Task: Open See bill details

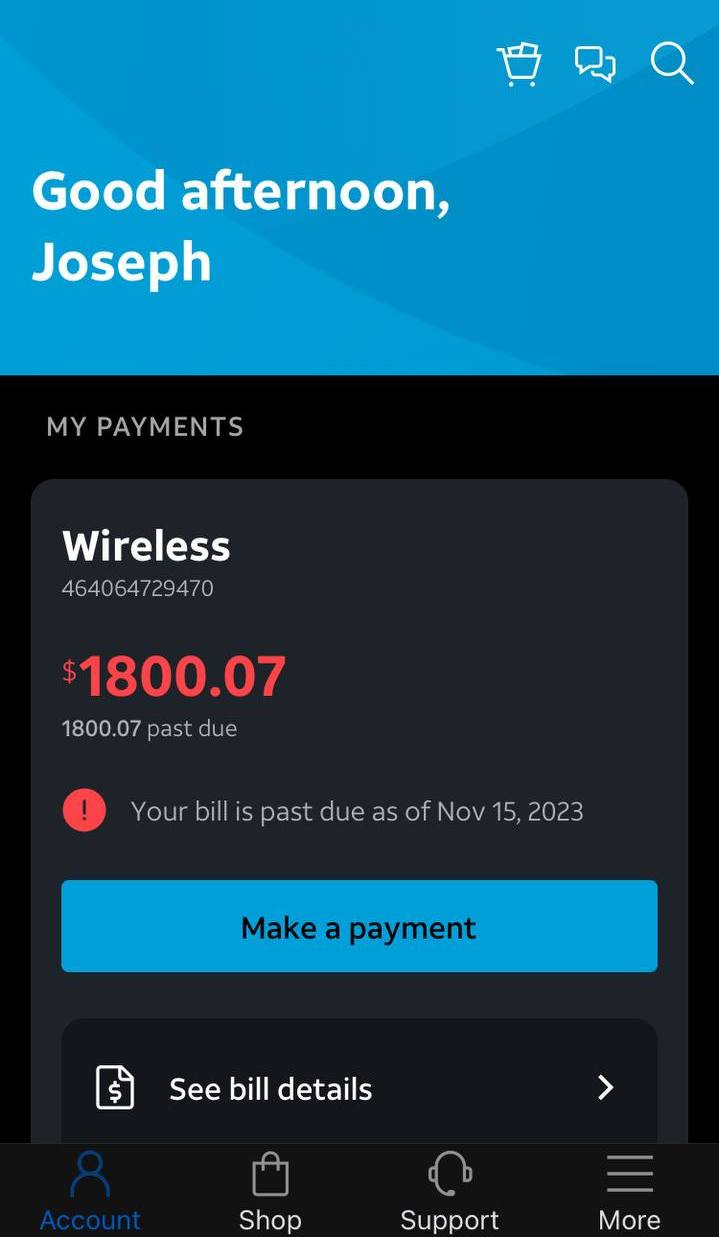Action: coord(359,1088)
